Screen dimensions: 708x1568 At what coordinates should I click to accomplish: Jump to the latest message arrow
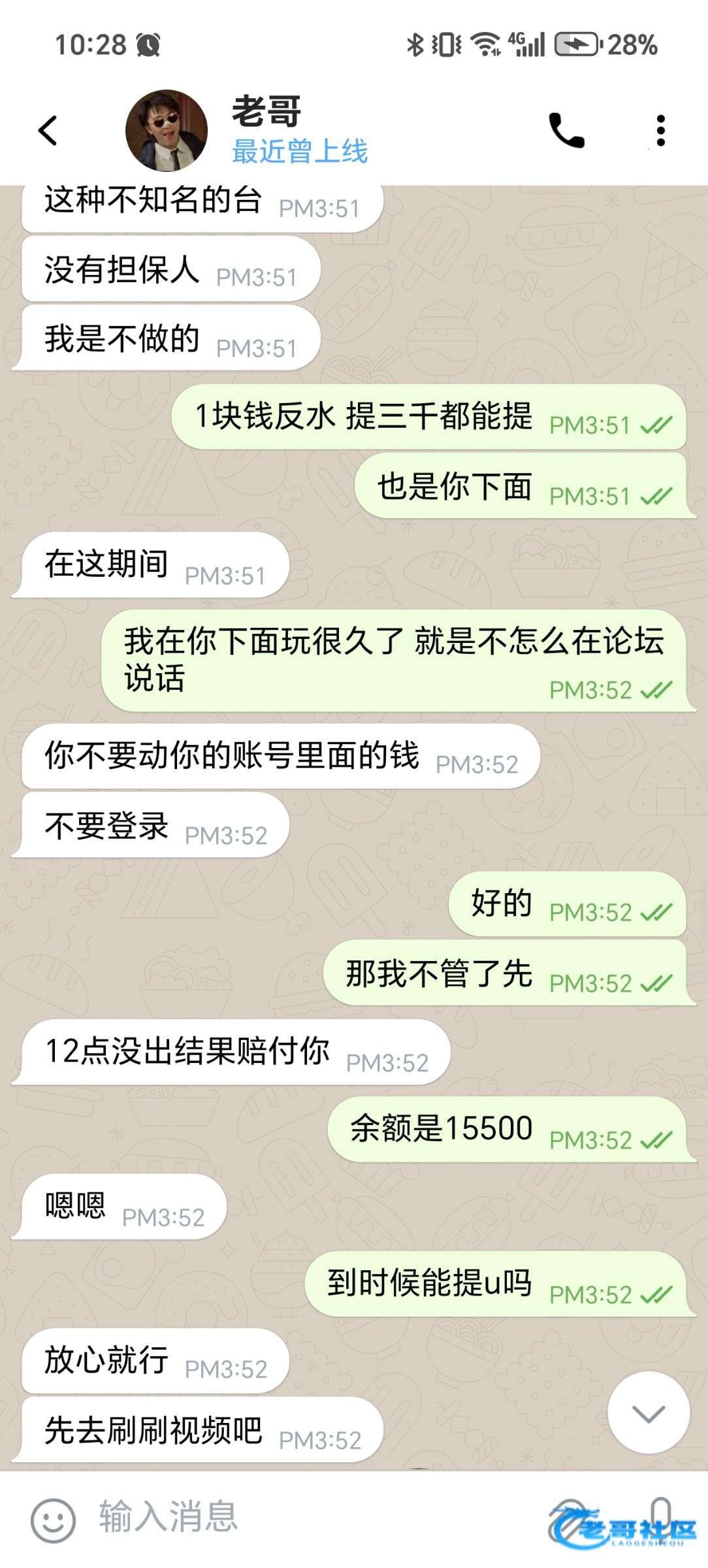649,1413
